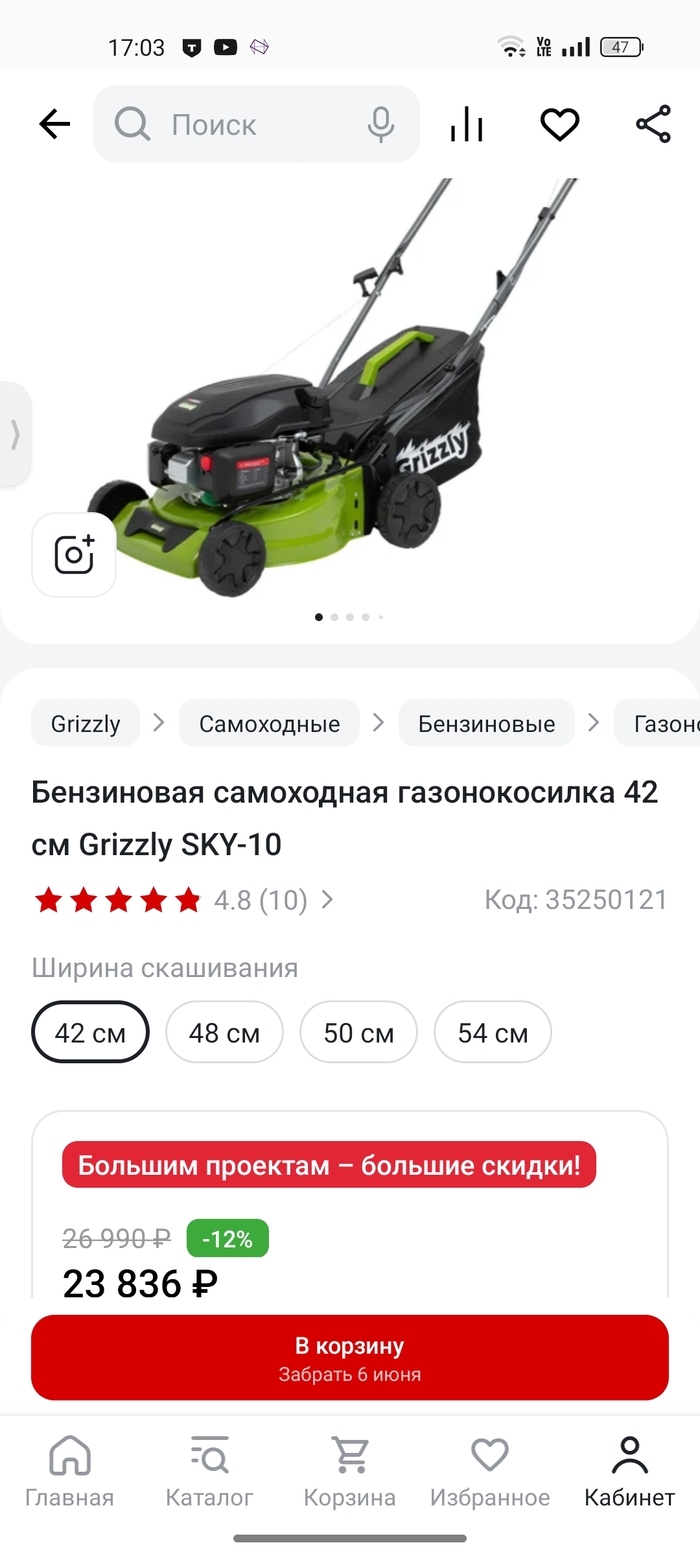Add product to comparison list
The image size is (700, 1556).
[466, 125]
